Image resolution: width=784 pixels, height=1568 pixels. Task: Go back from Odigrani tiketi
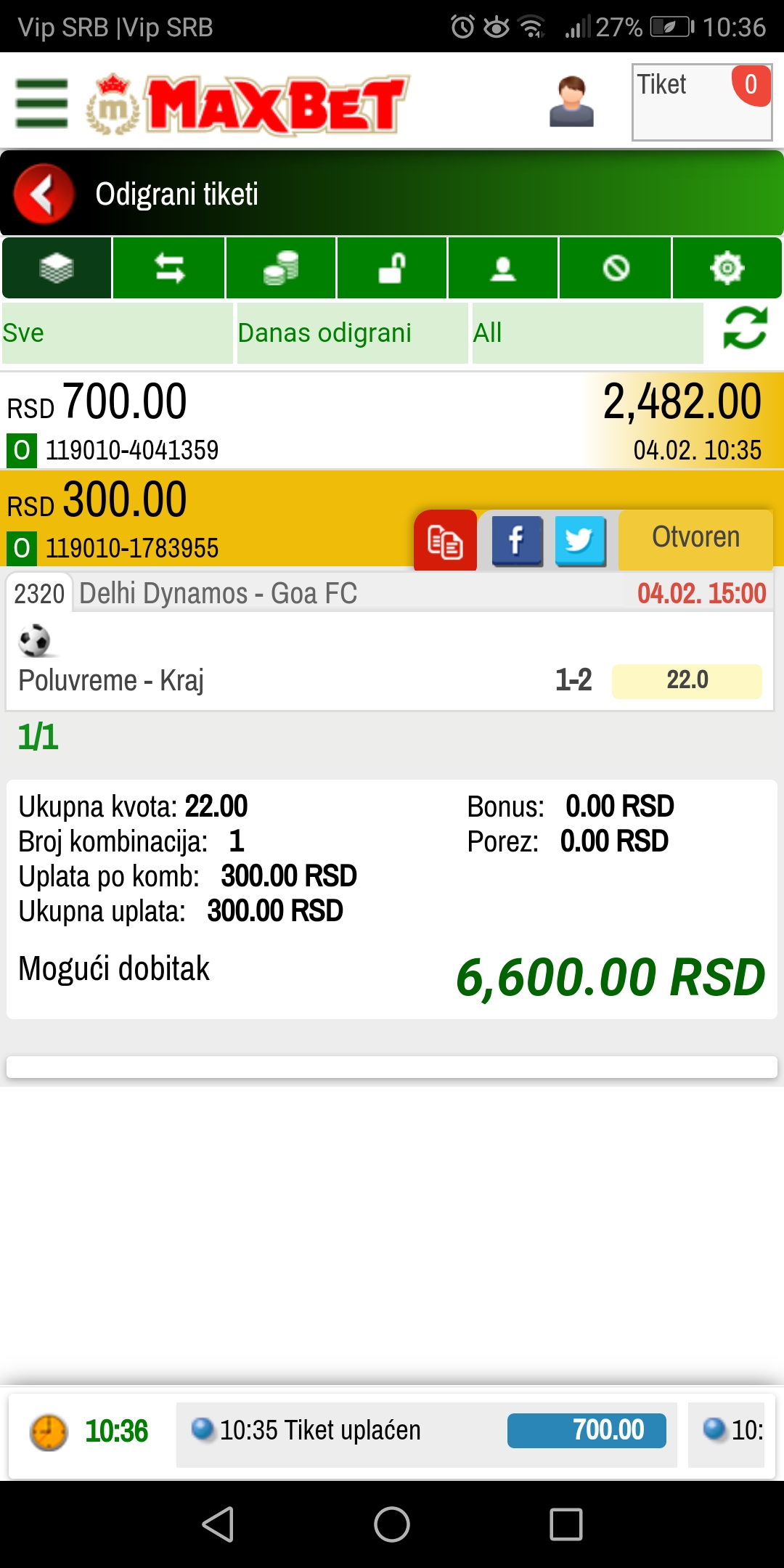tap(44, 194)
